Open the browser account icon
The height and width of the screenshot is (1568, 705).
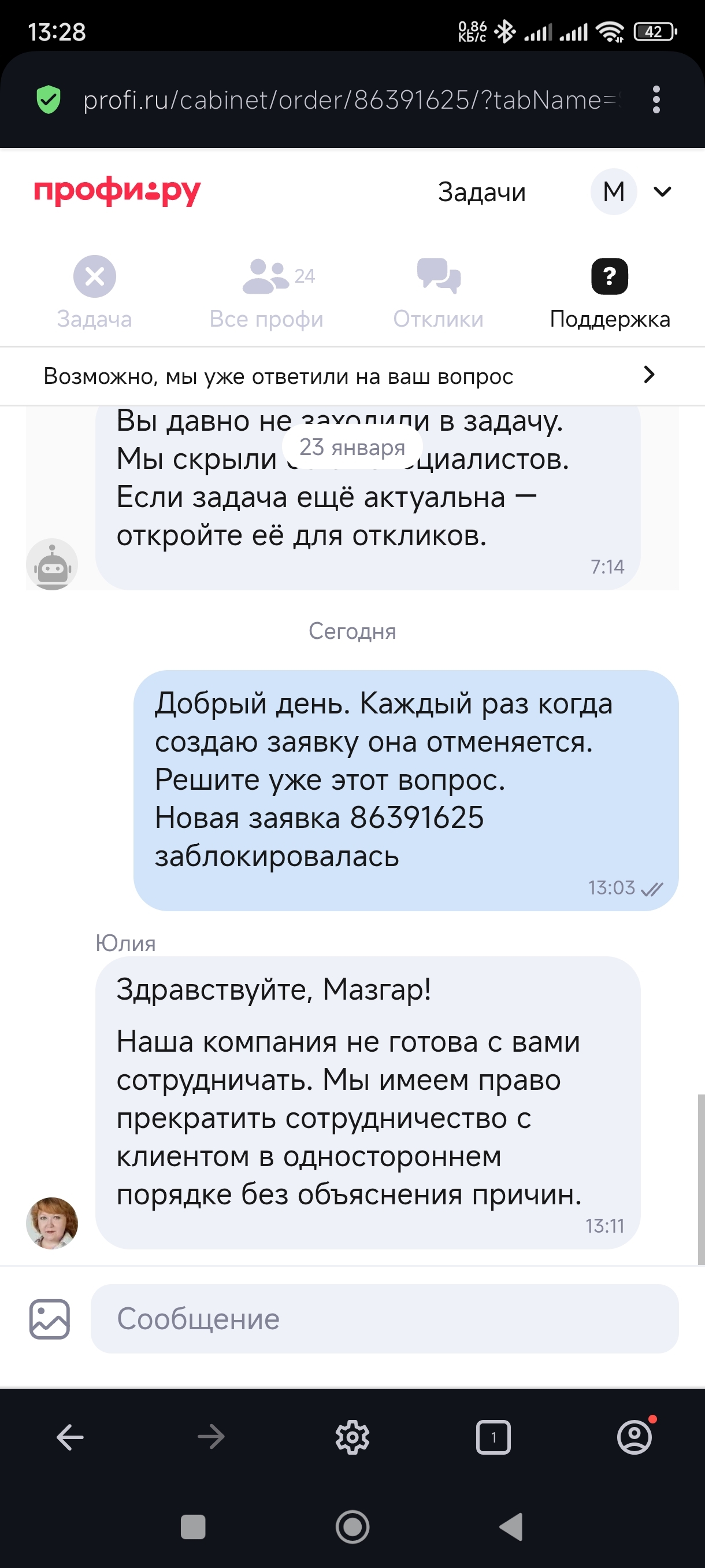point(634,1438)
